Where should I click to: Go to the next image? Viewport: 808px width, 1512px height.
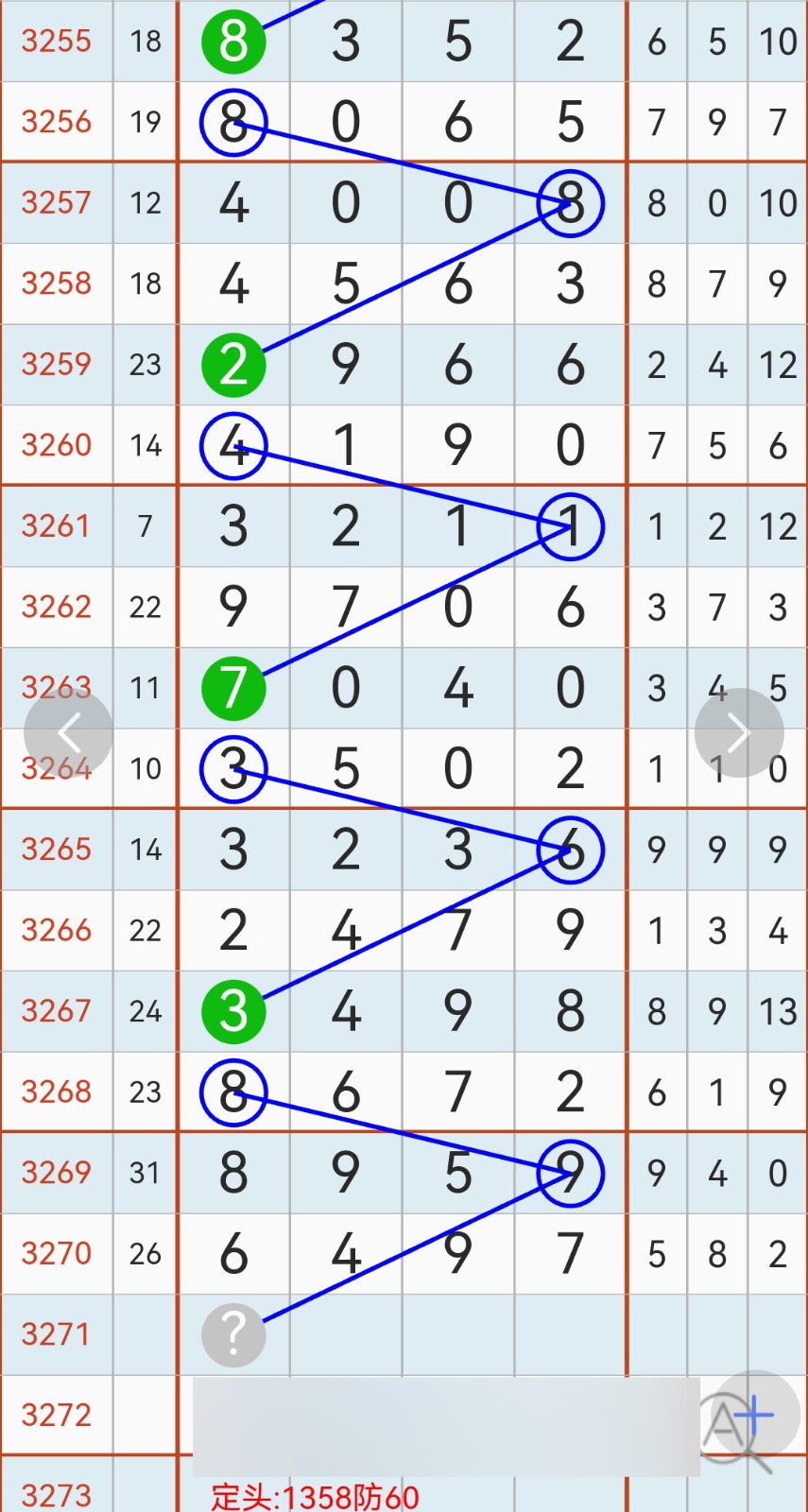tap(739, 732)
